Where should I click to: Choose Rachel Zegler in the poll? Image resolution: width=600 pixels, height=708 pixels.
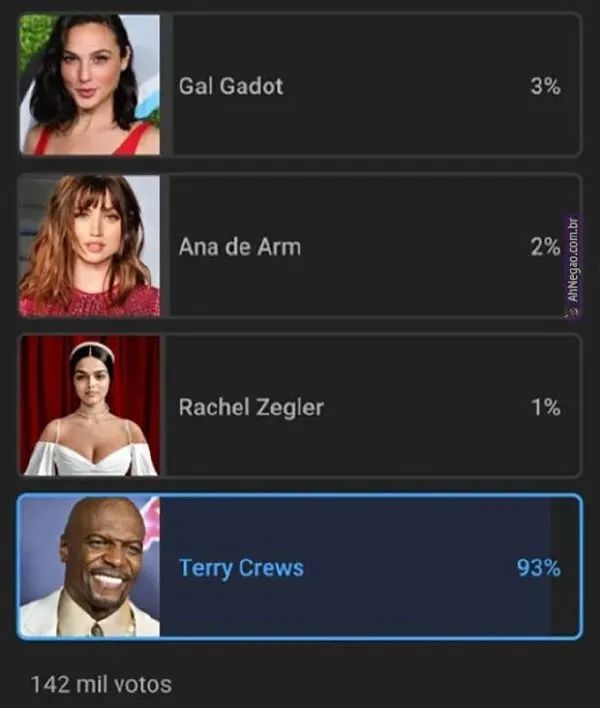(300, 406)
